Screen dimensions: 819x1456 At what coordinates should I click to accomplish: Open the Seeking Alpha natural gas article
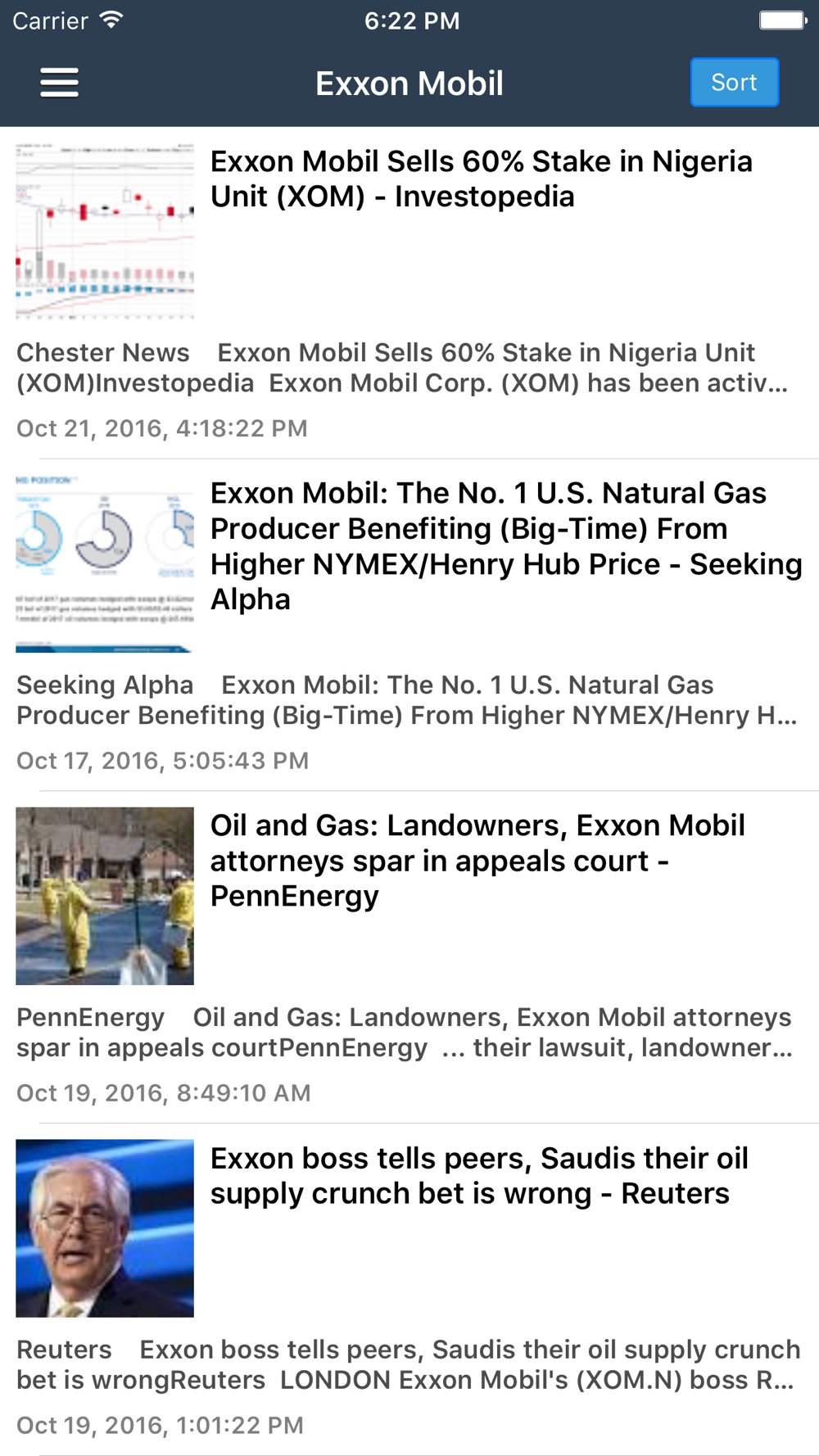pyautogui.click(x=409, y=625)
